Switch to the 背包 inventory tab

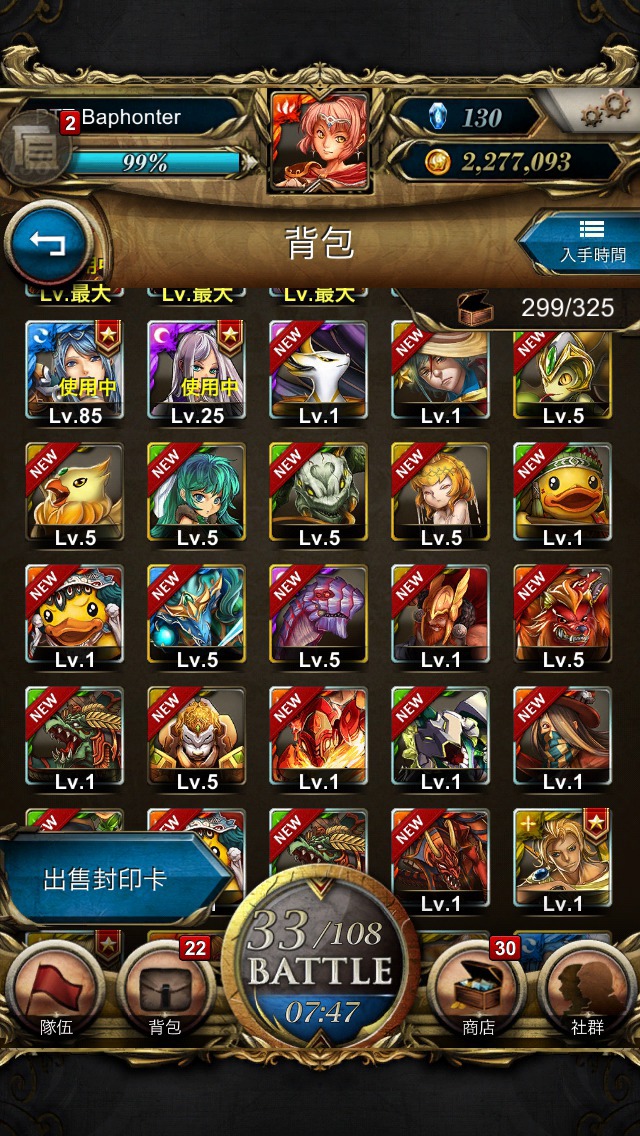click(x=165, y=991)
